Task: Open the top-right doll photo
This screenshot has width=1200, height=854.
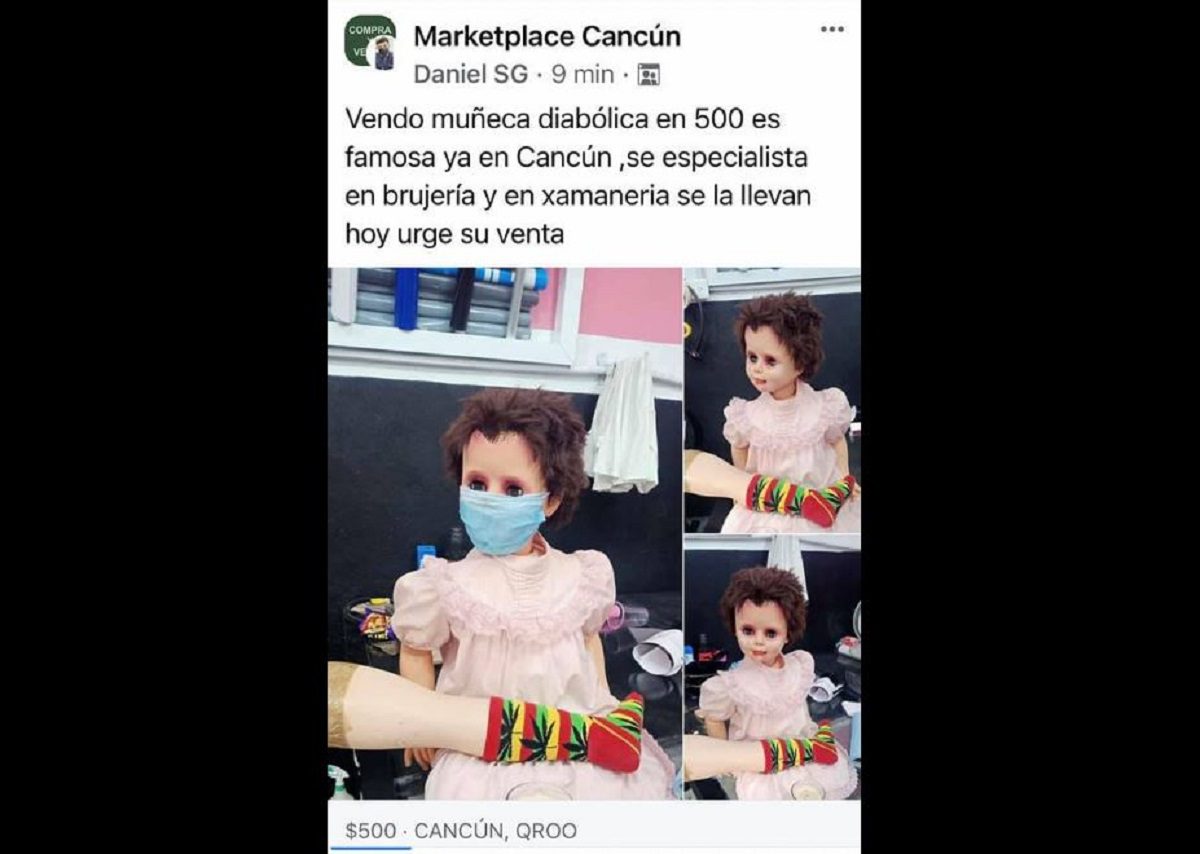Action: point(772,399)
